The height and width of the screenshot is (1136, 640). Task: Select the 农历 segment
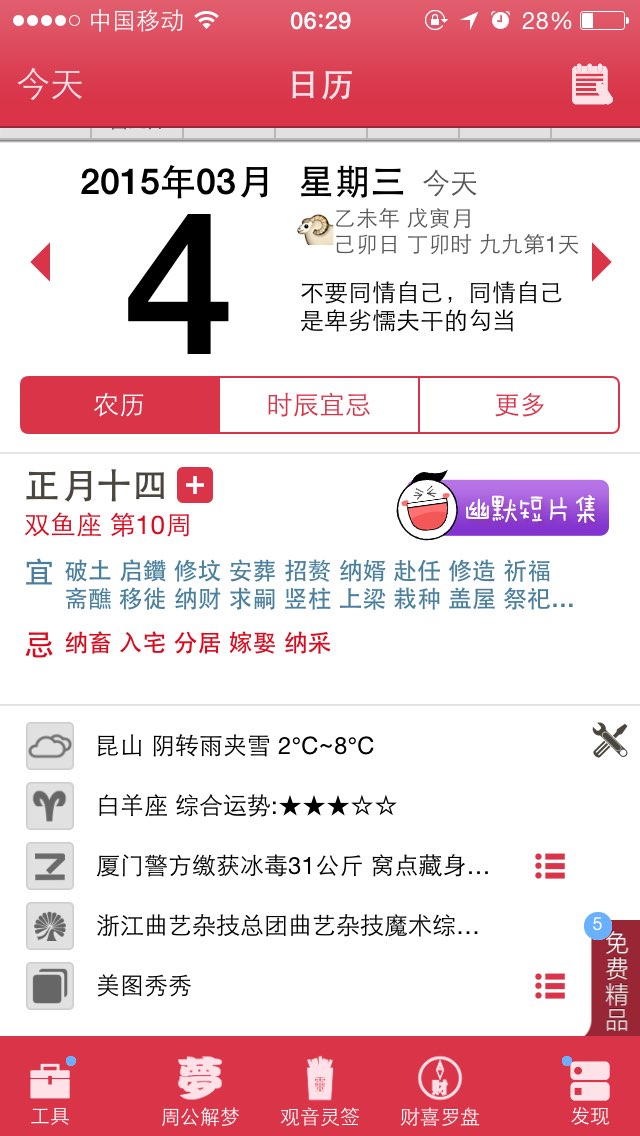click(120, 405)
